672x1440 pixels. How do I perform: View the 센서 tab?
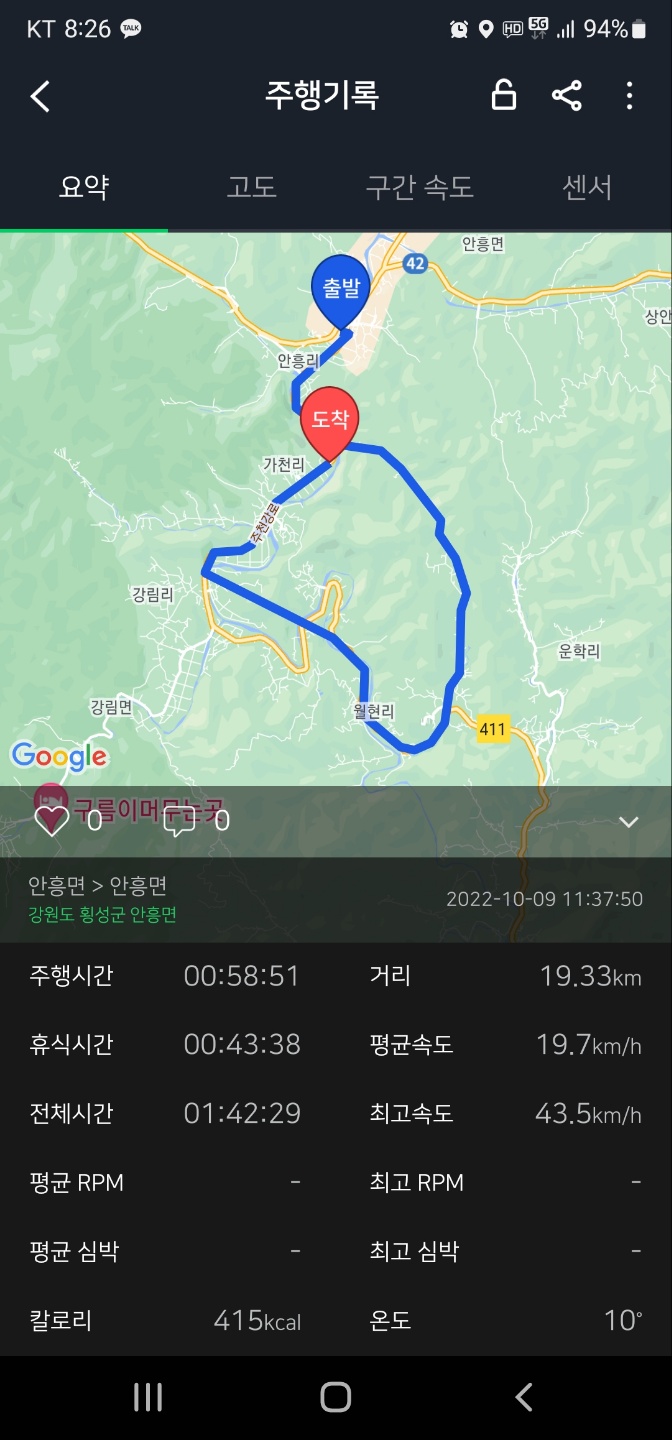(588, 187)
